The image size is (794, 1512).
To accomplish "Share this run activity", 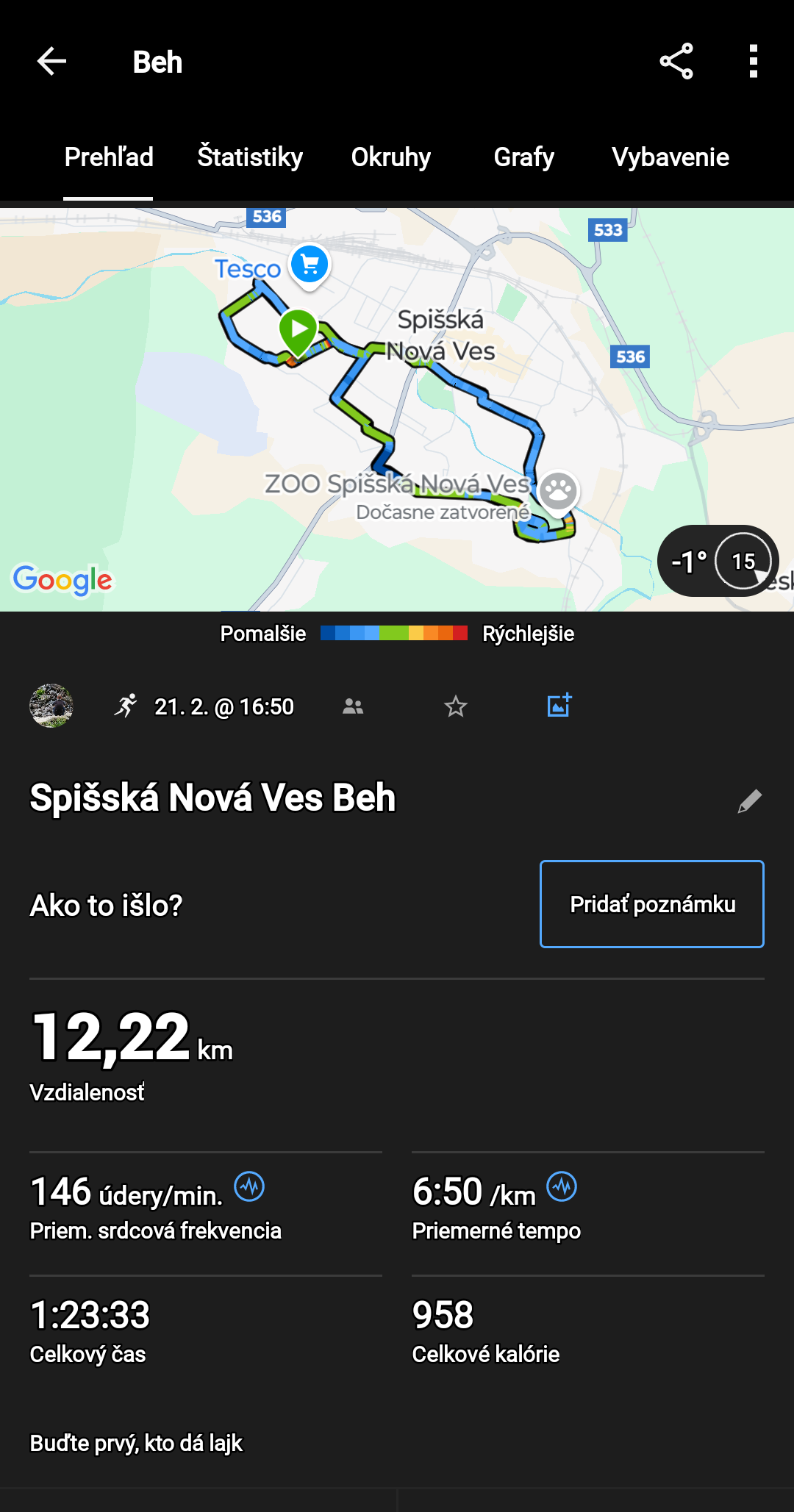I will [x=676, y=62].
